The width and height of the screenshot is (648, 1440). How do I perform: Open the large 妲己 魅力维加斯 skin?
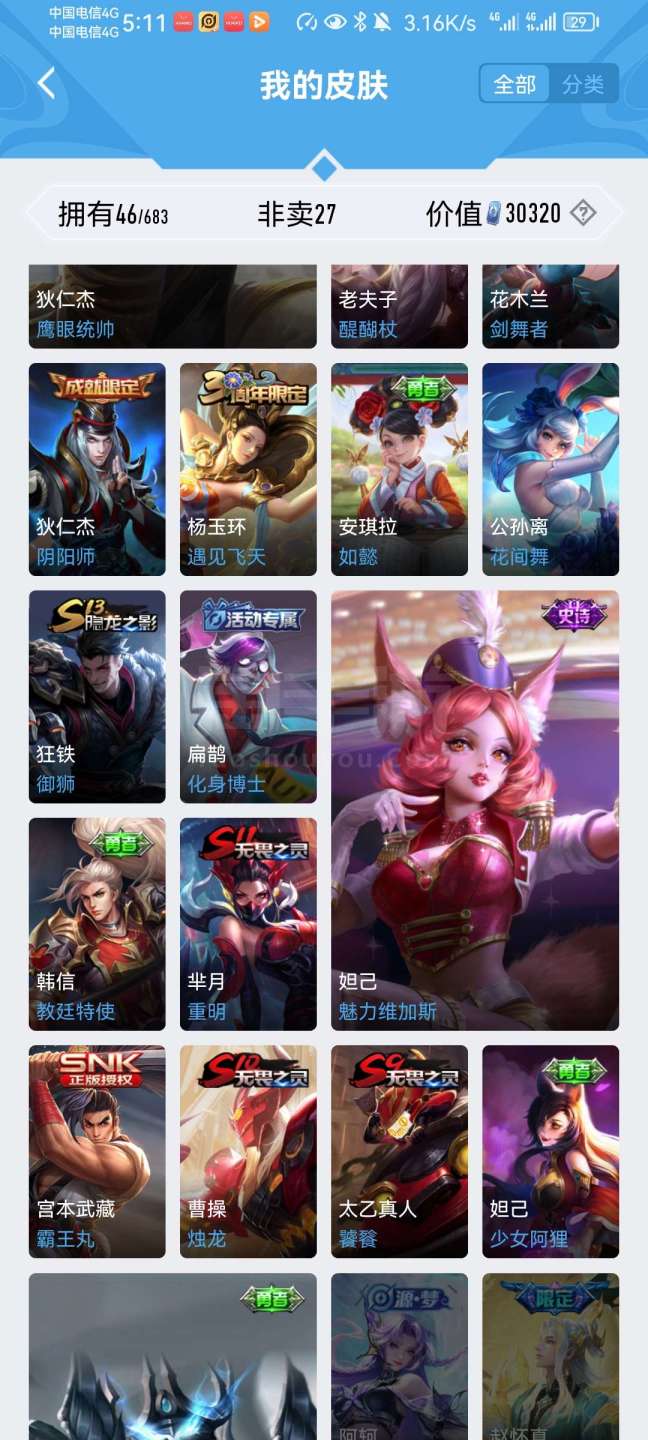click(475, 811)
